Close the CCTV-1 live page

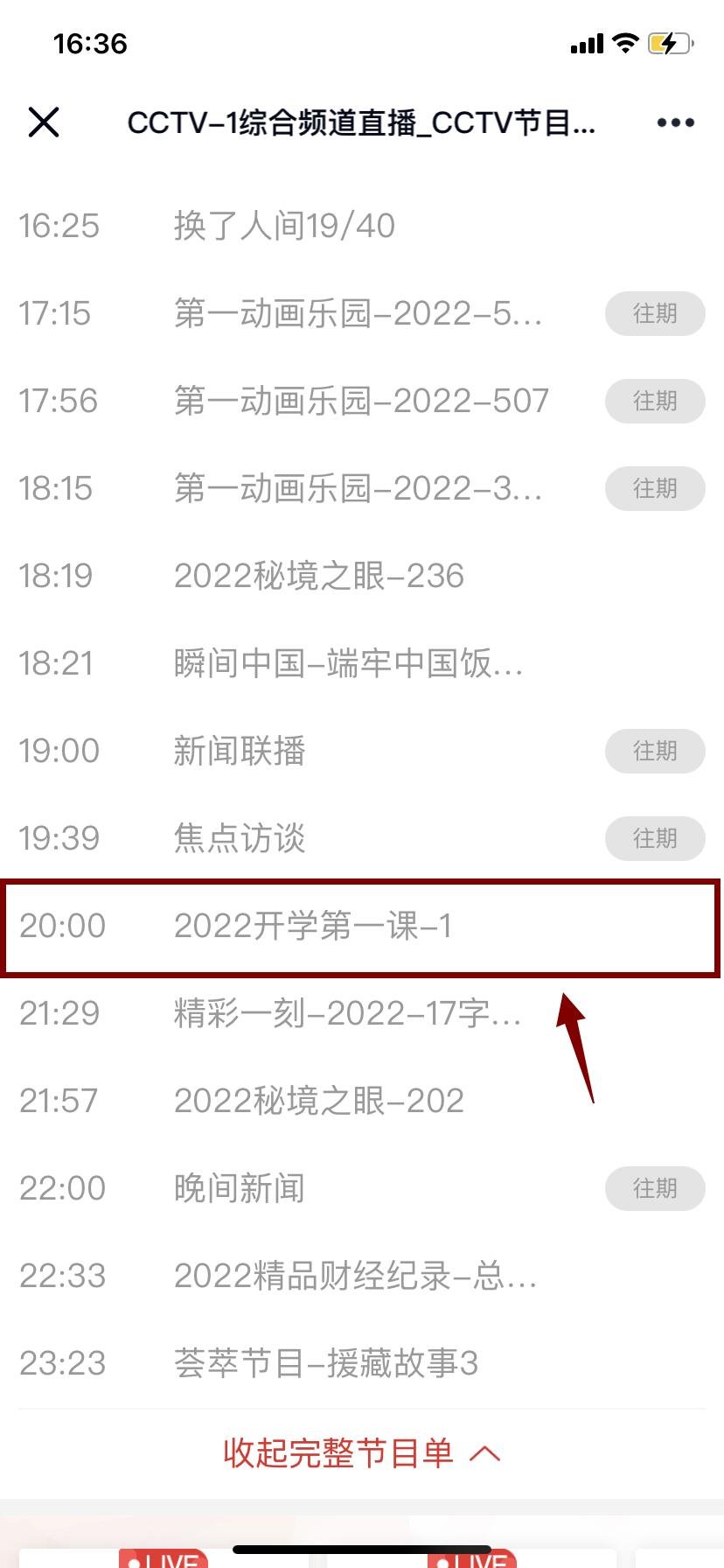(44, 122)
